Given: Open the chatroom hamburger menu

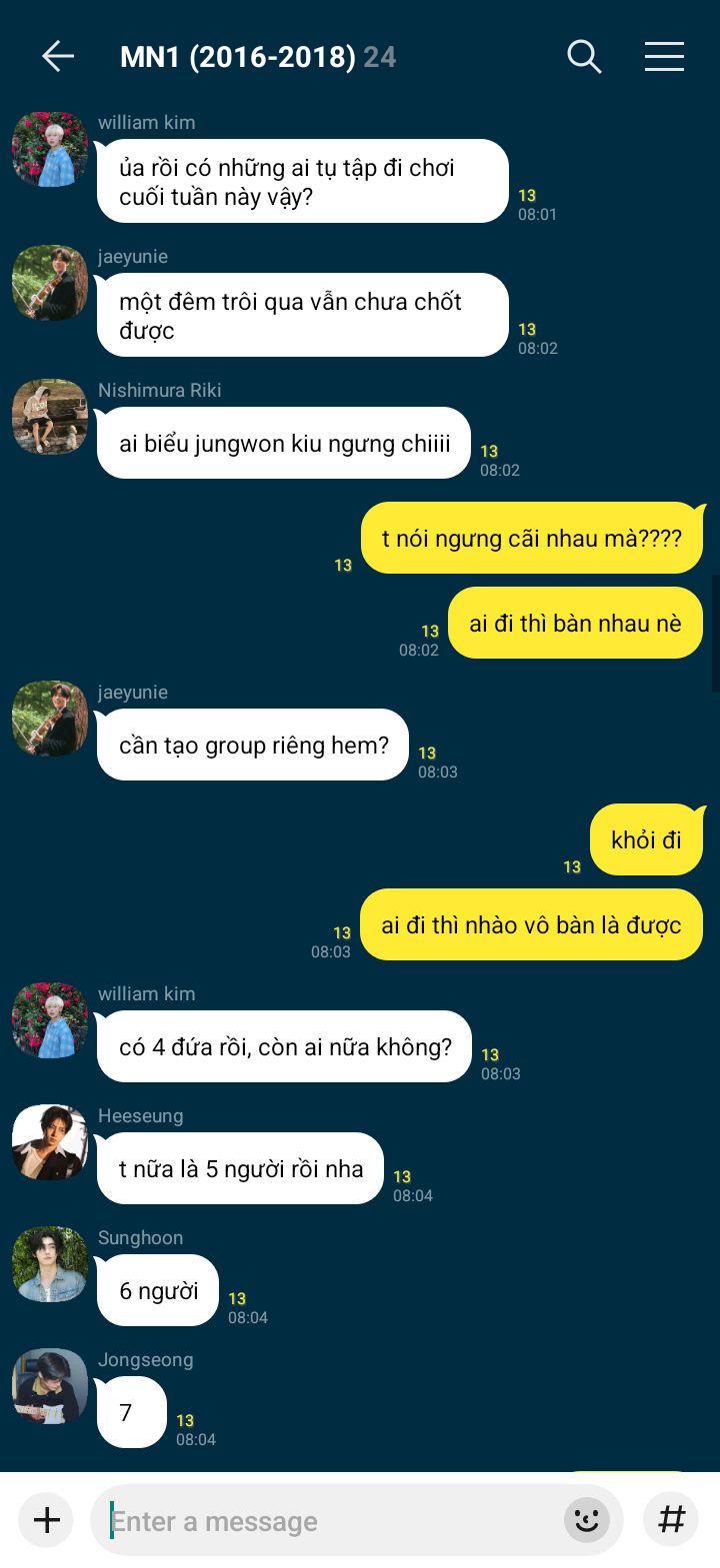Looking at the screenshot, I should (x=664, y=57).
